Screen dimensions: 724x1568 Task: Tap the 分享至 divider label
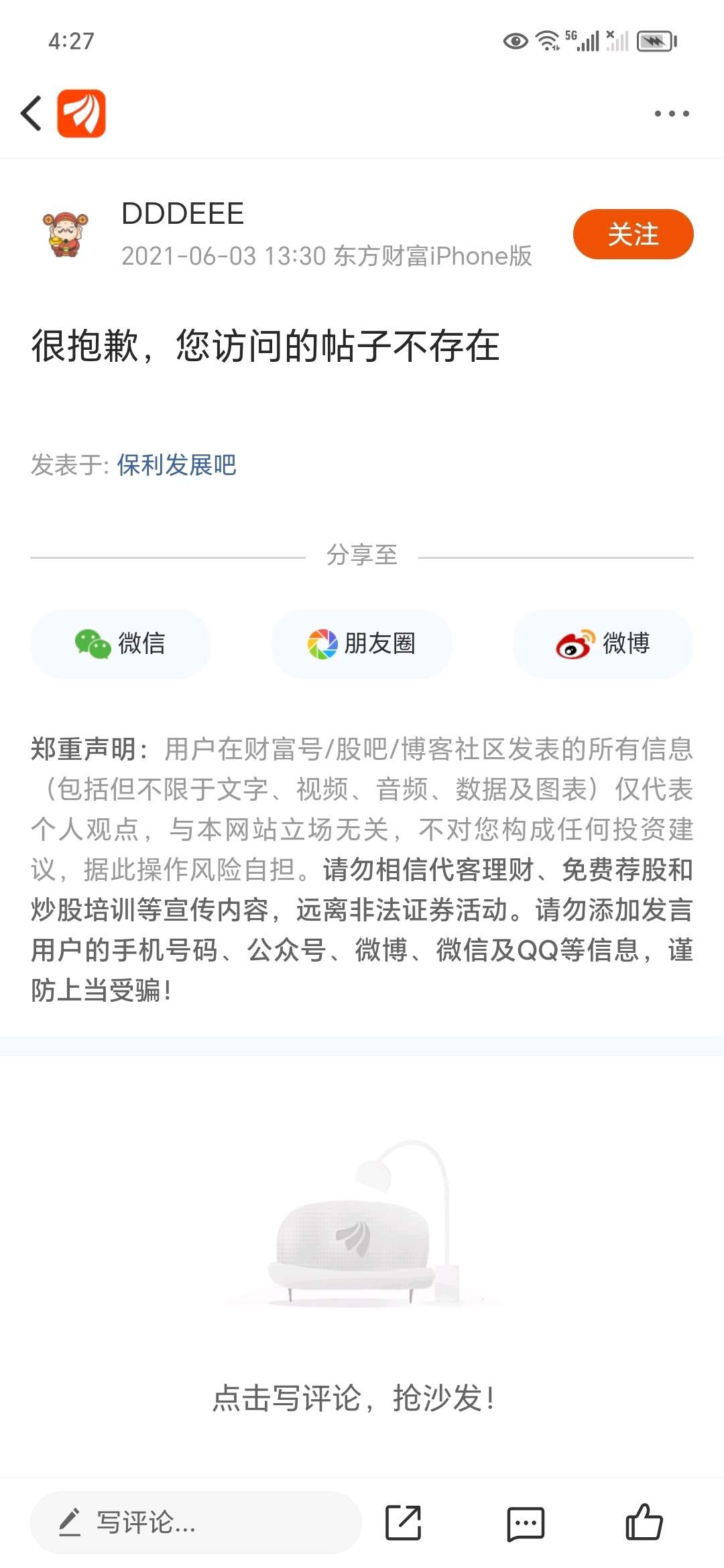point(362,557)
